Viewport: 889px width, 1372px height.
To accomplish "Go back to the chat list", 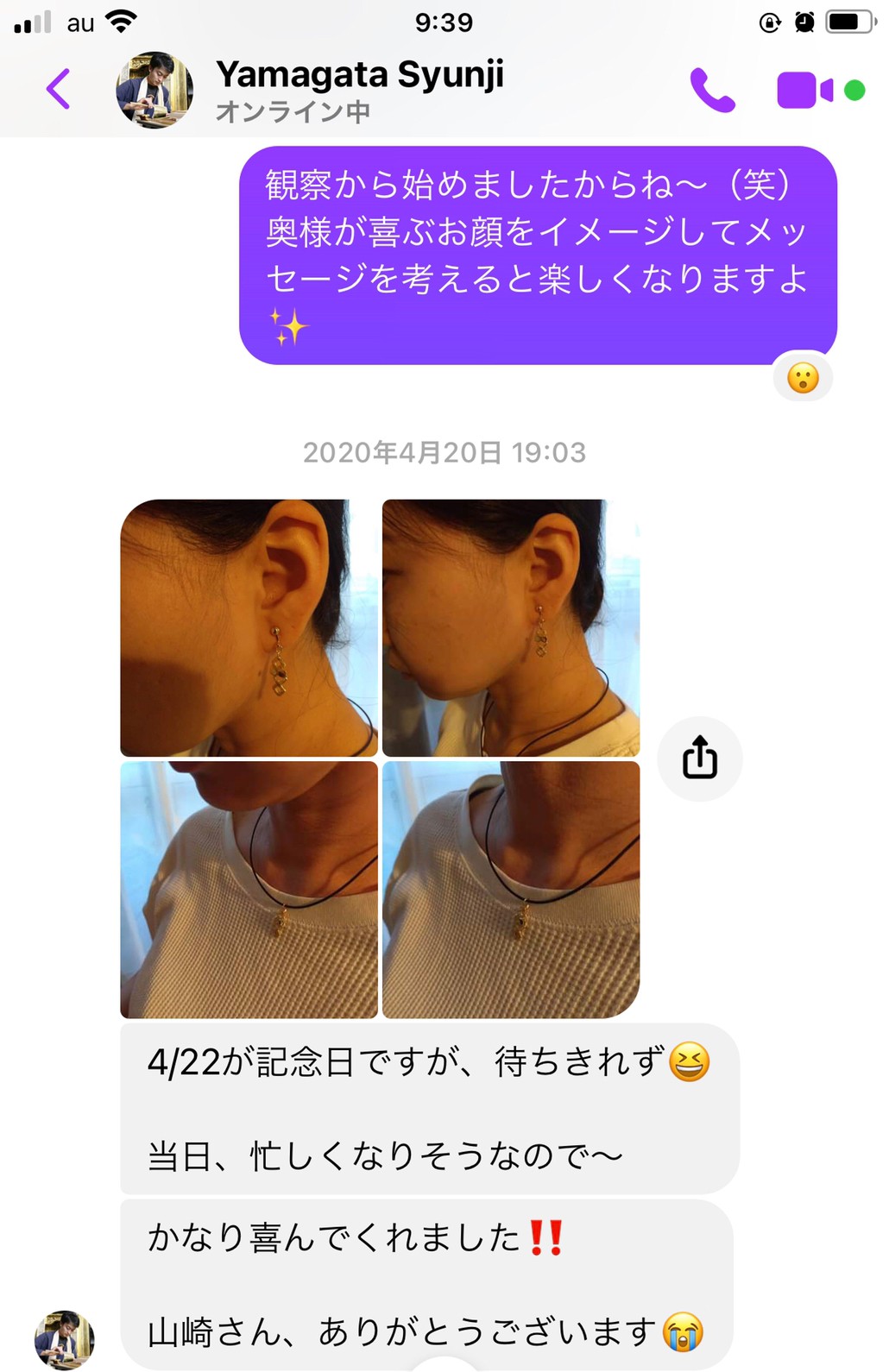I will [58, 89].
